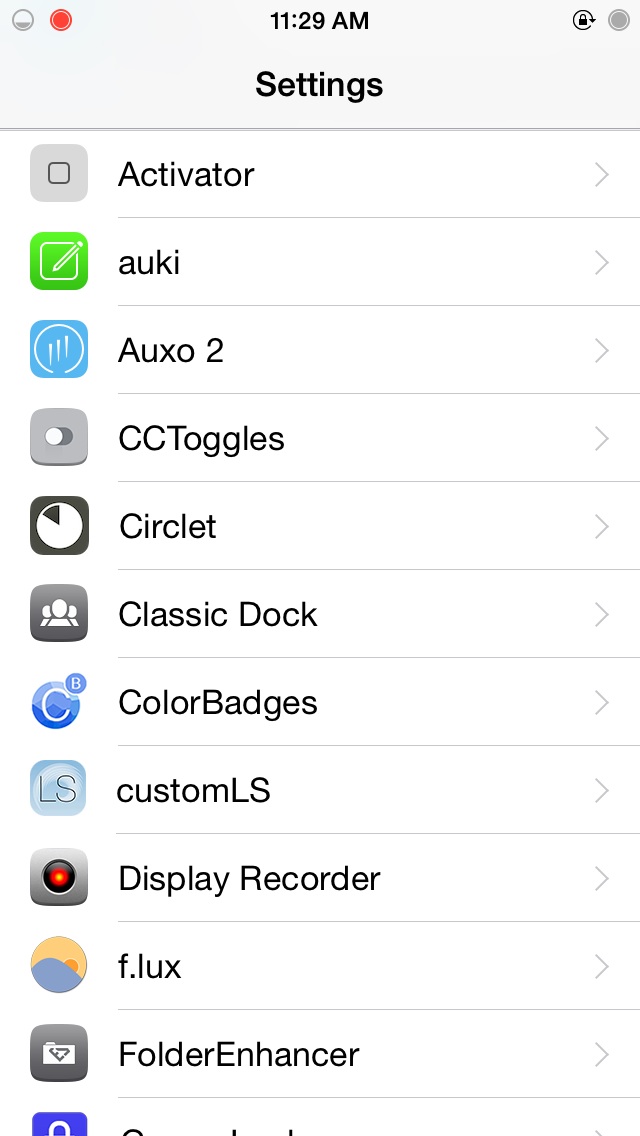Open Display Recorder settings
640x1136 pixels.
(x=320, y=879)
